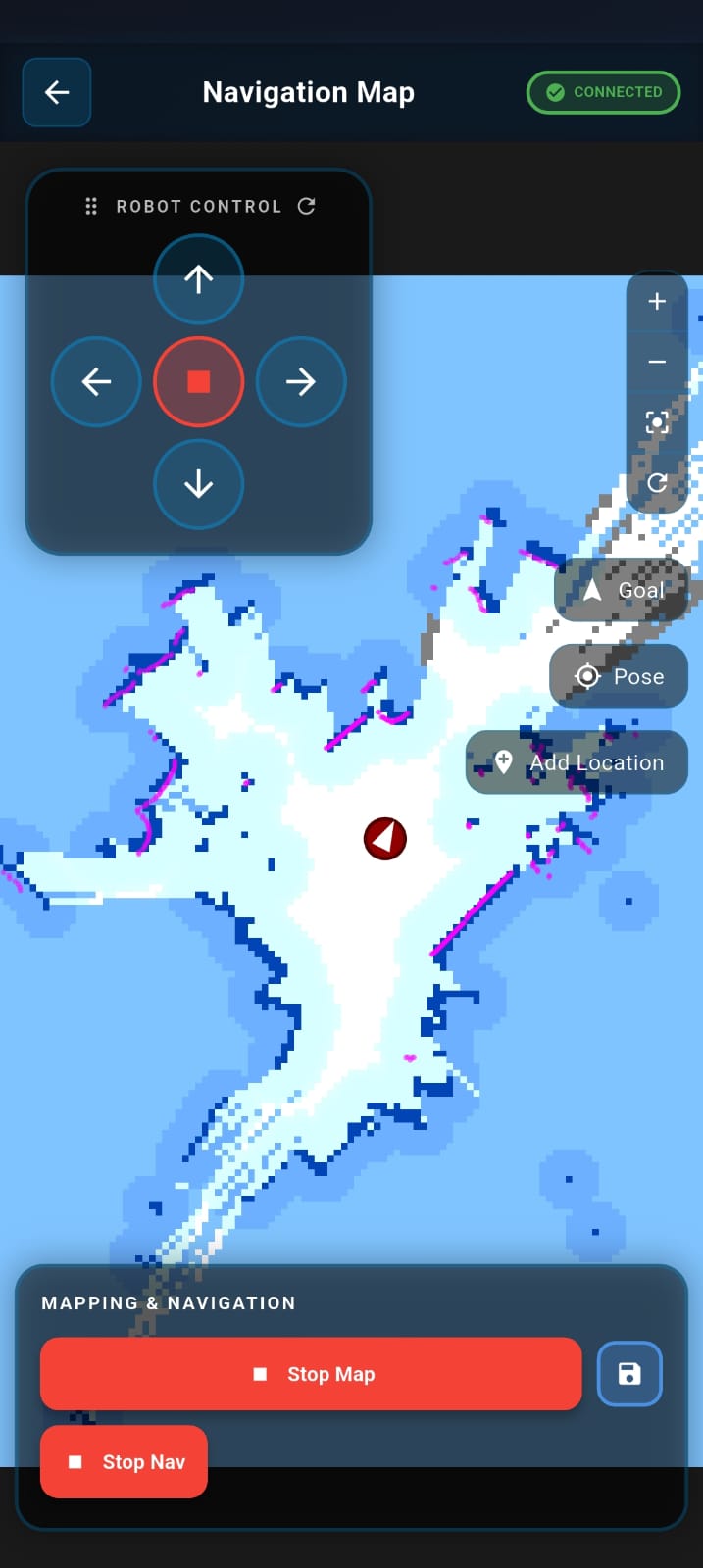Center the map view on robot
This screenshot has width=703, height=1568.
[x=657, y=422]
